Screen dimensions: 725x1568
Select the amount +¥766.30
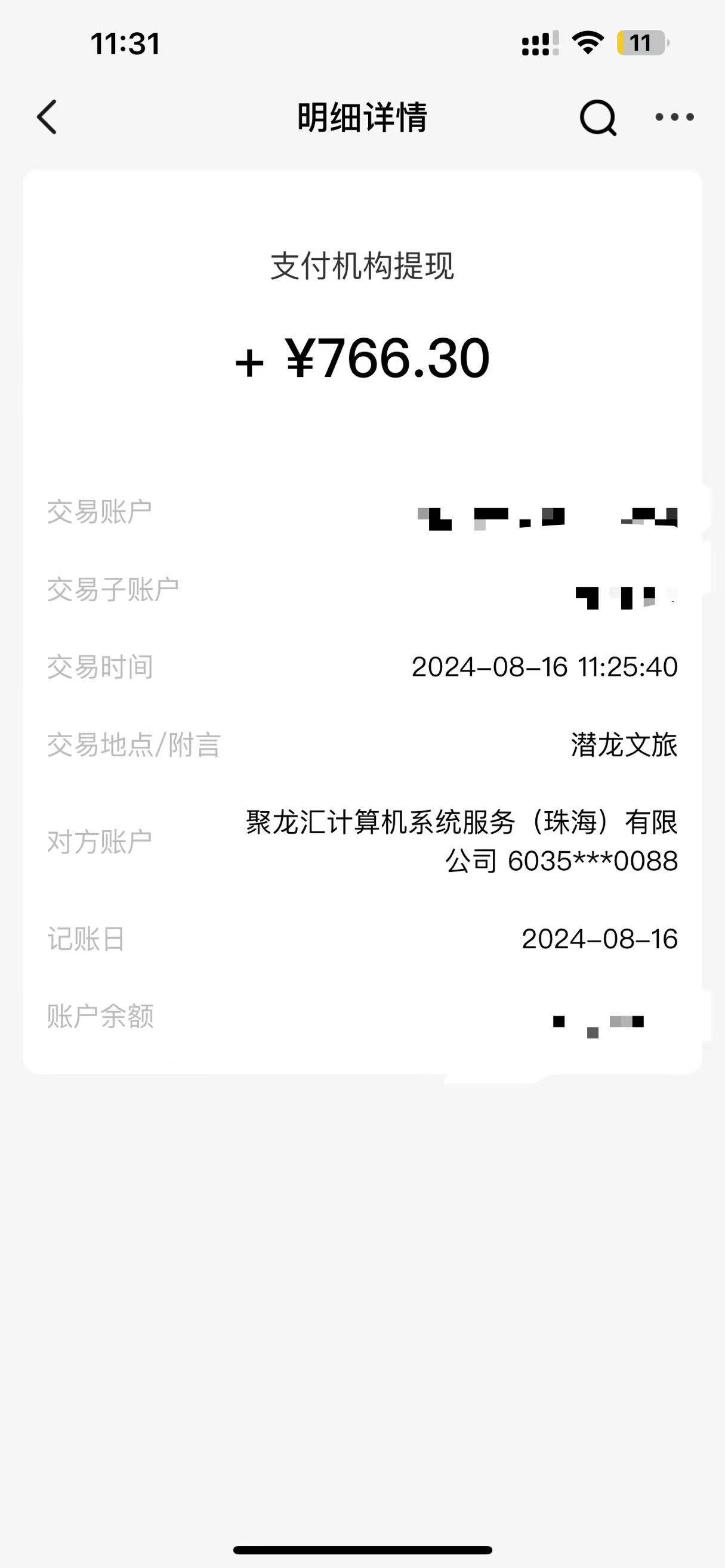pos(362,359)
